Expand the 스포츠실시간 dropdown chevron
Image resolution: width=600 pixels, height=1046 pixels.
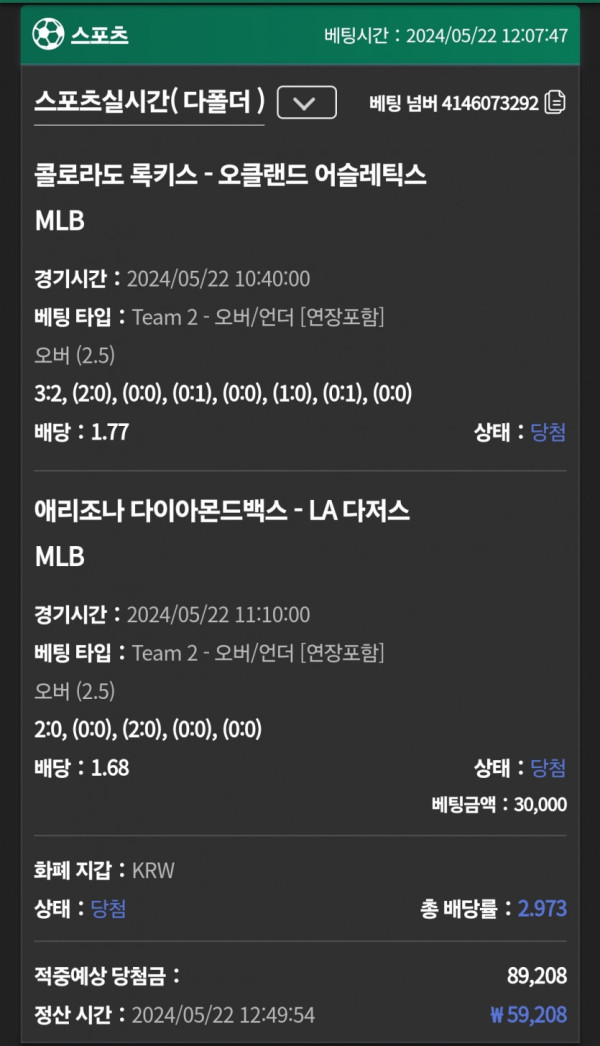[306, 102]
